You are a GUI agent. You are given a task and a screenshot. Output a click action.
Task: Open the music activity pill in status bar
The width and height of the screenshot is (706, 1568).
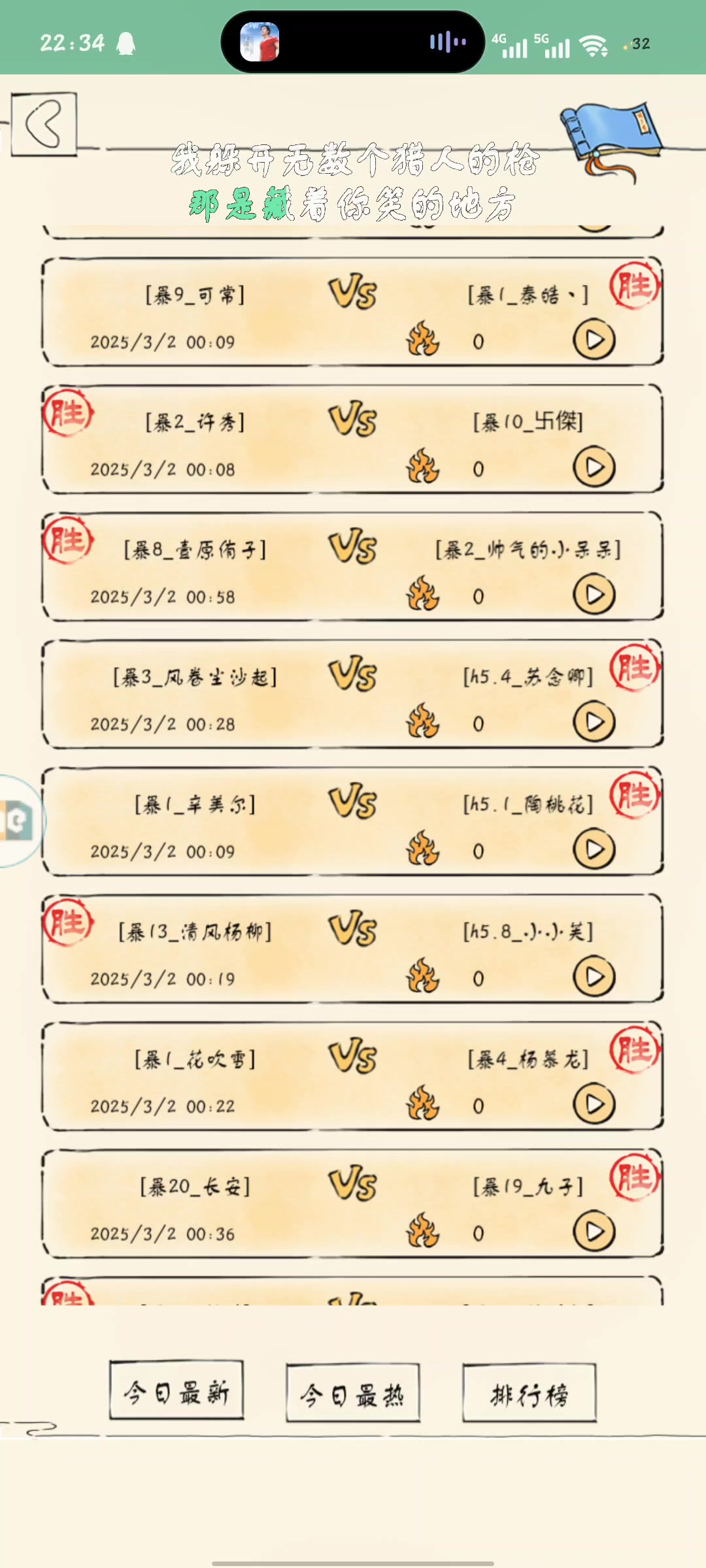pos(353,42)
